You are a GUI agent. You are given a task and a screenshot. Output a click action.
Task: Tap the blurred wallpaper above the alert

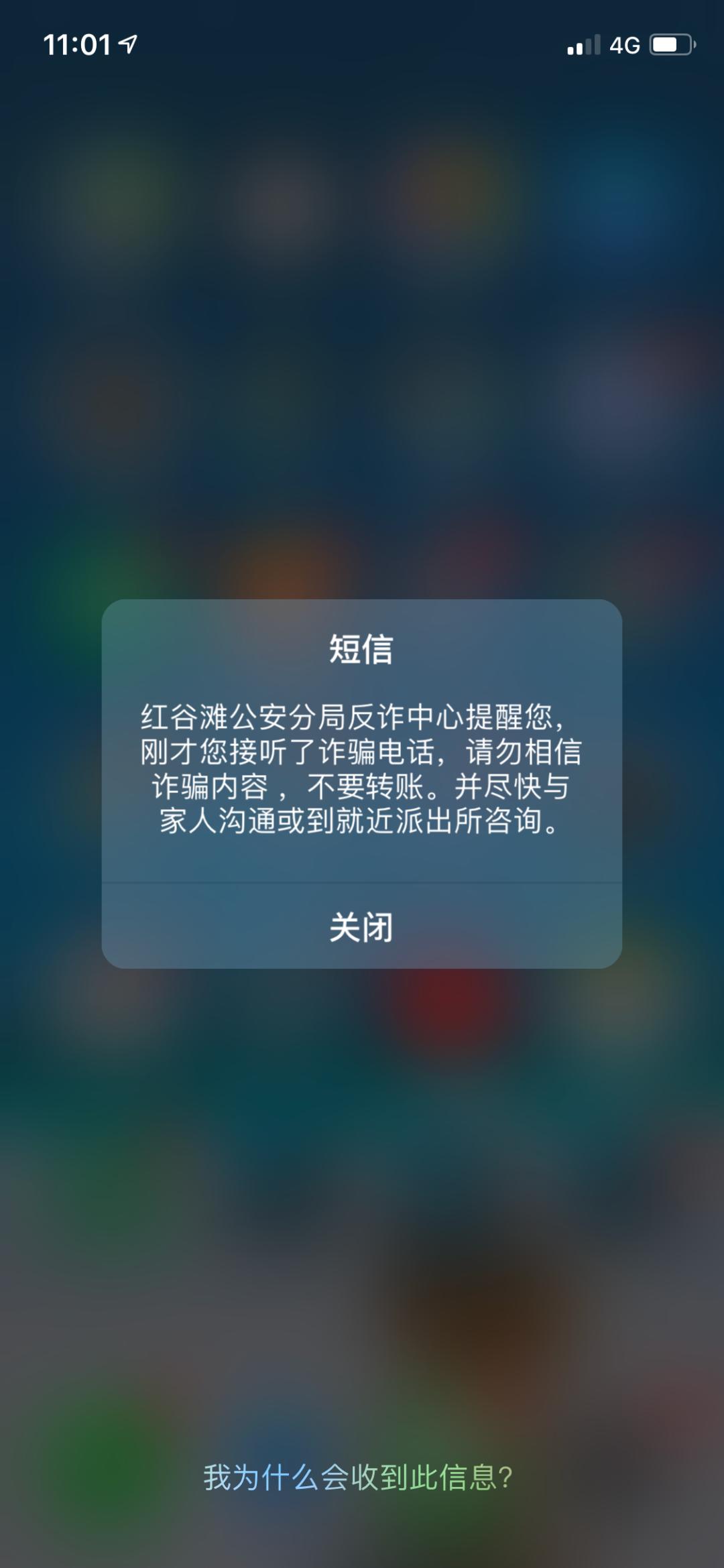362,402
